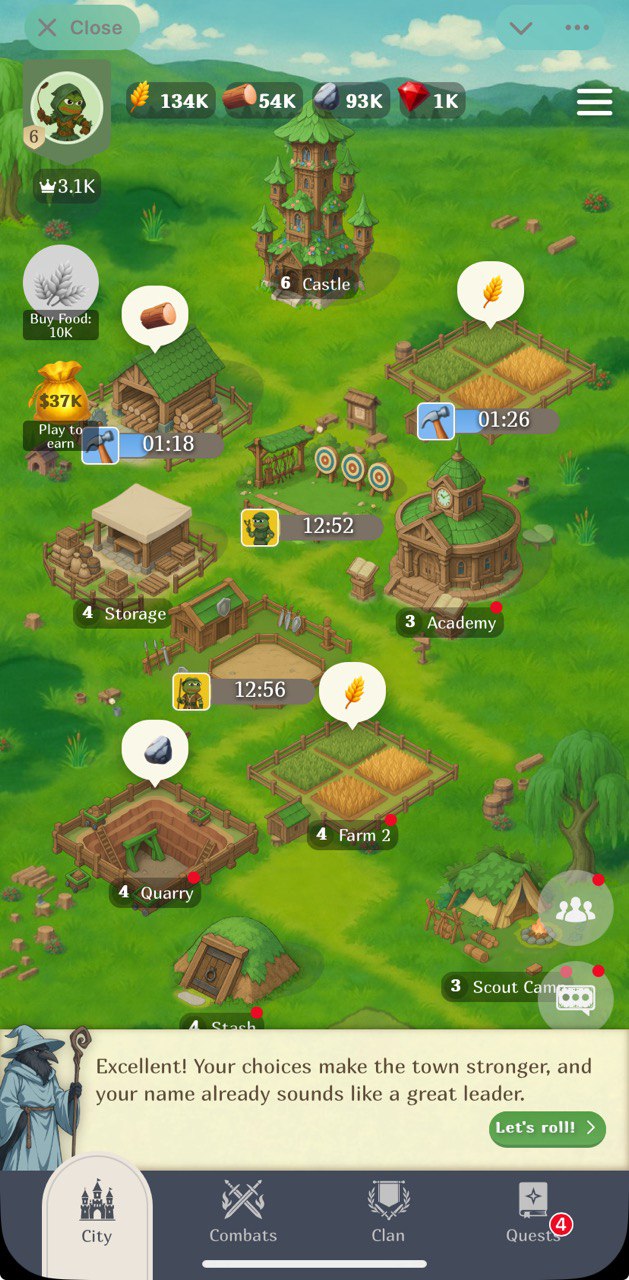Viewport: 629px width, 1280px height.
Task: Go to the Quests tab
Action: [533, 1211]
